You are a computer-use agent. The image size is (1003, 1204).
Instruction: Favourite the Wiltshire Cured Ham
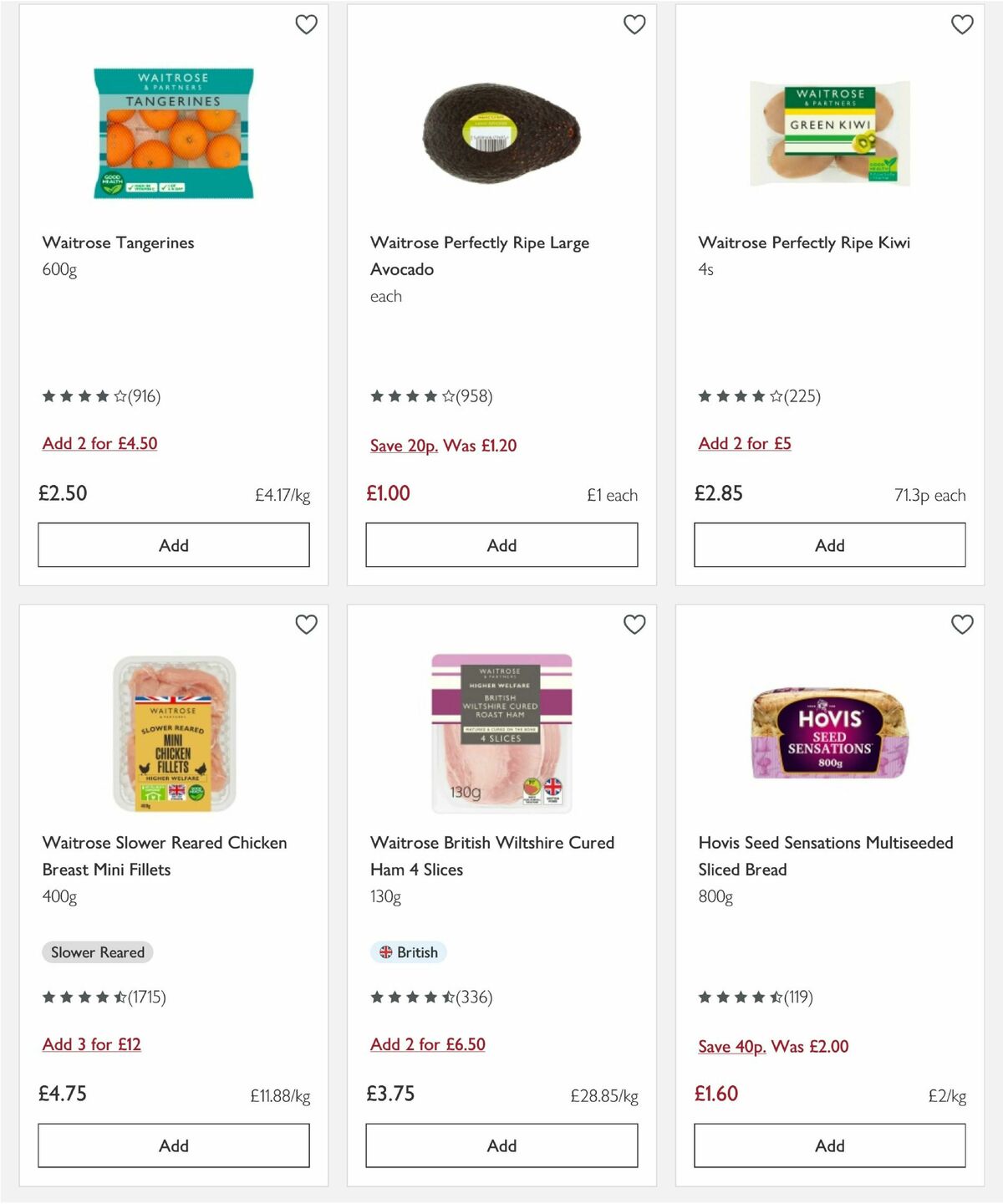(634, 625)
